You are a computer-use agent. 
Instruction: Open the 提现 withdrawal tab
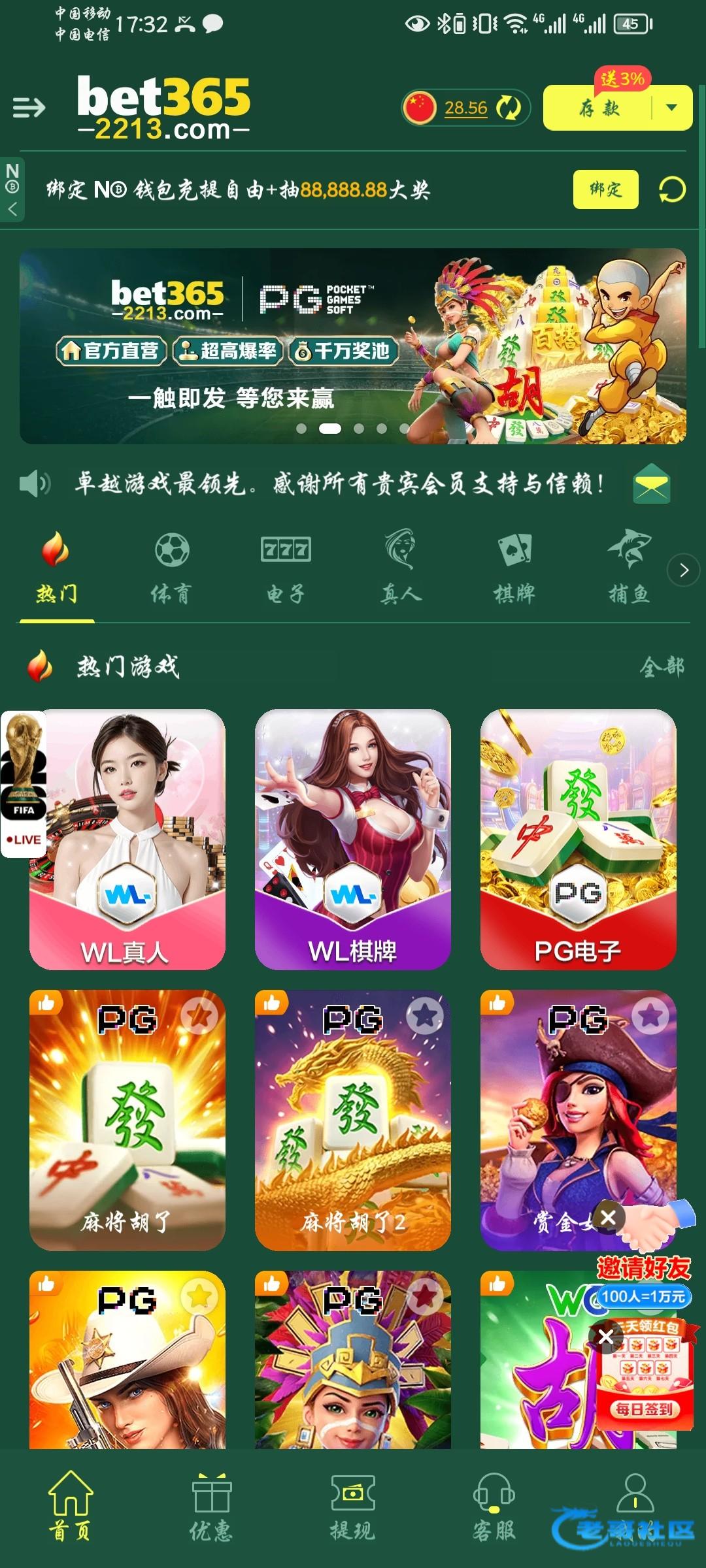click(352, 1507)
